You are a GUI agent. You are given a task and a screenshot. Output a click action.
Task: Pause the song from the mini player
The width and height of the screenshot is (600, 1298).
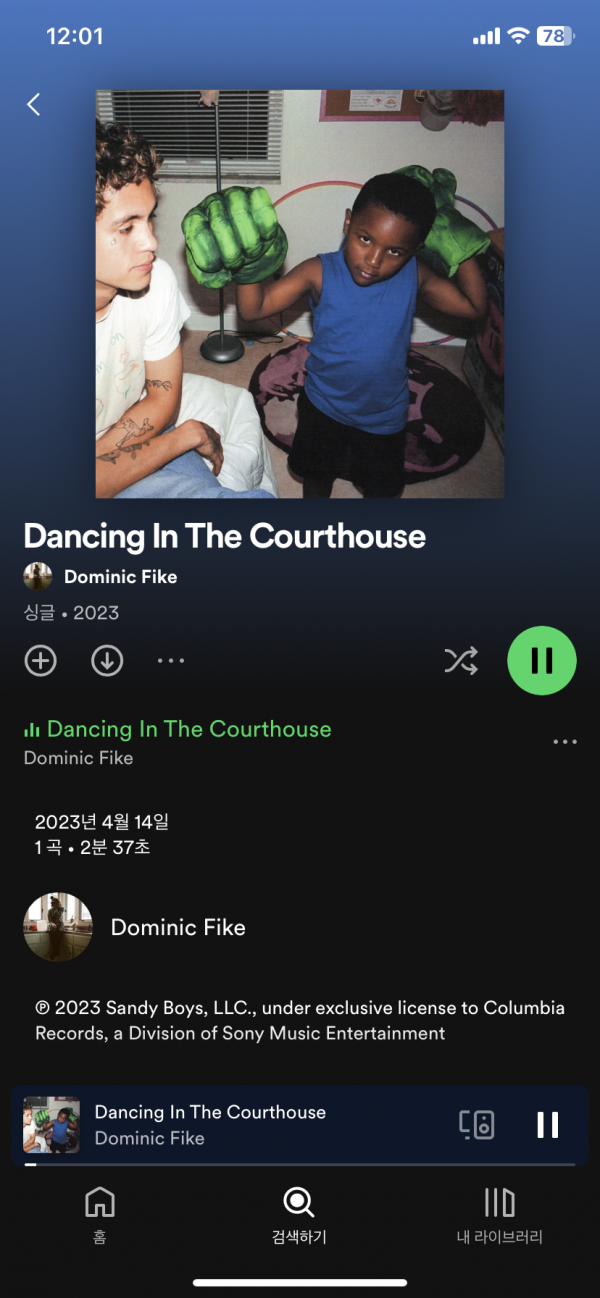pyautogui.click(x=548, y=1125)
